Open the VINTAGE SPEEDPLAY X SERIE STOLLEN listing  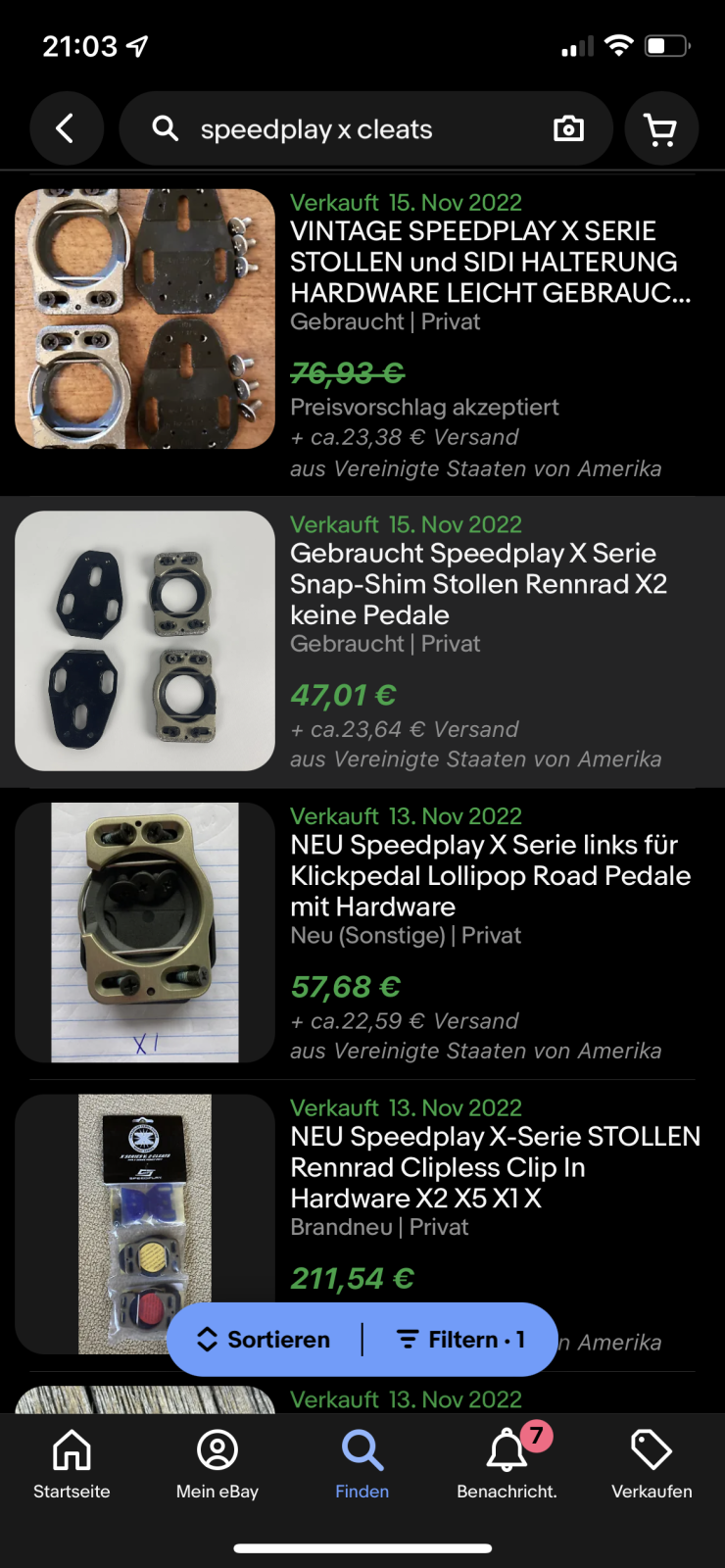(x=490, y=262)
